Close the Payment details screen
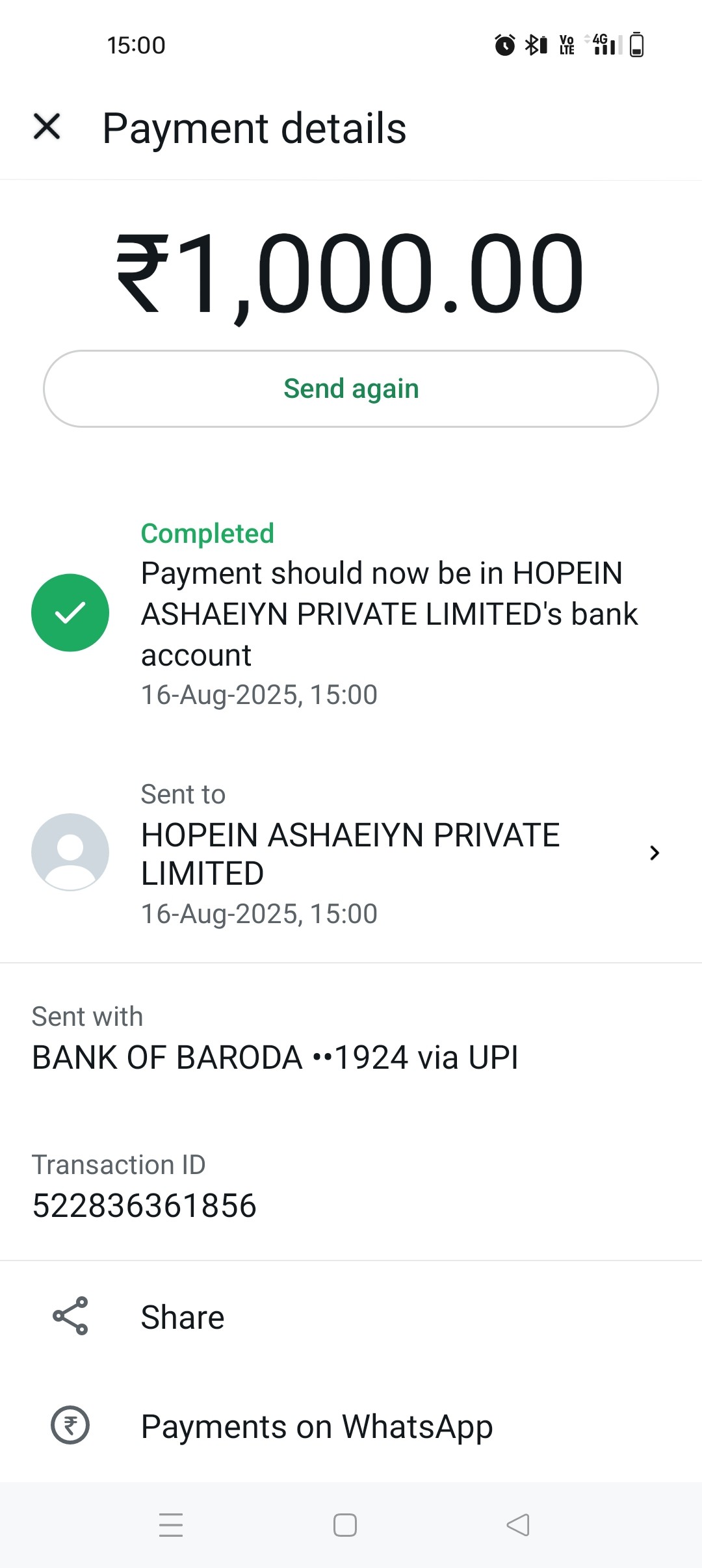This screenshot has width=702, height=1568. pos(47,126)
